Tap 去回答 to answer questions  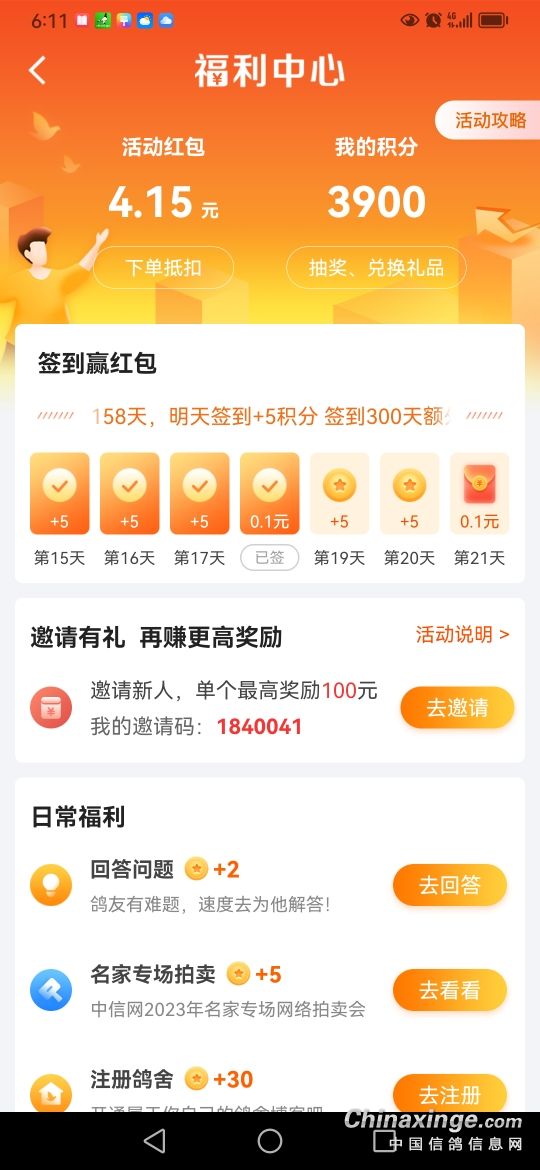(450, 885)
